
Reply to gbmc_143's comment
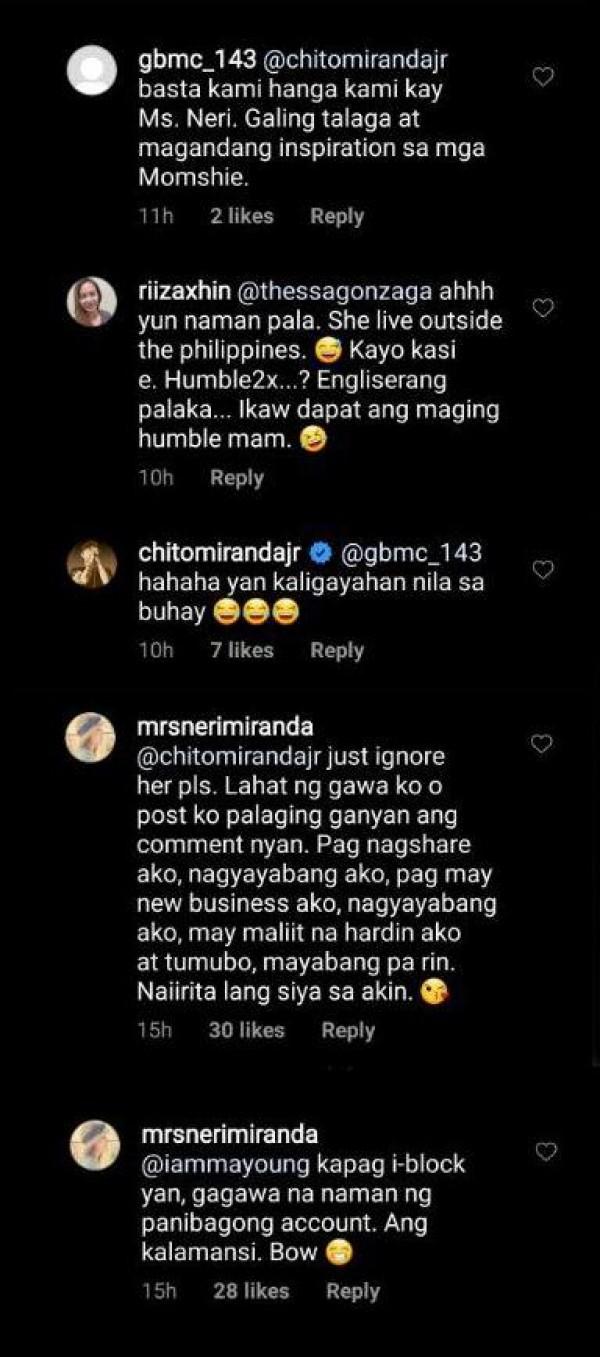pos(337,216)
